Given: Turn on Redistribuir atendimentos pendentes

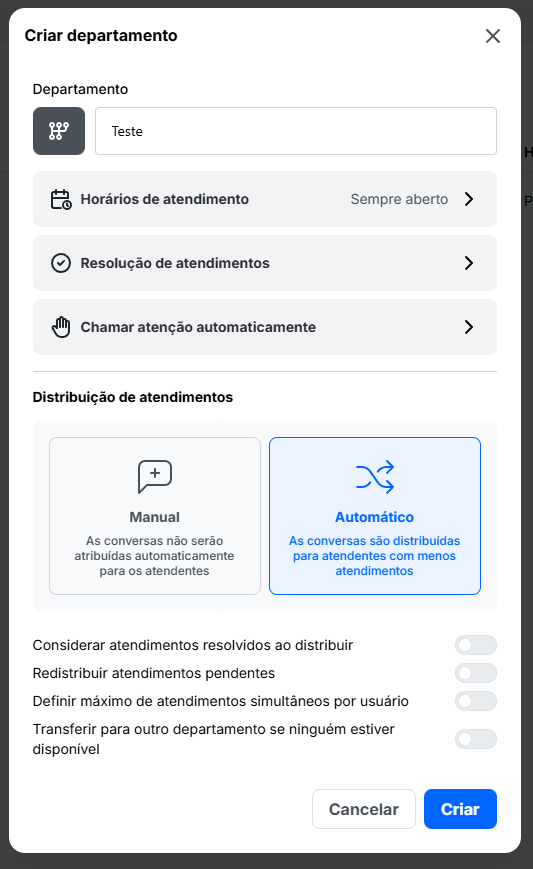Looking at the screenshot, I should coord(476,673).
